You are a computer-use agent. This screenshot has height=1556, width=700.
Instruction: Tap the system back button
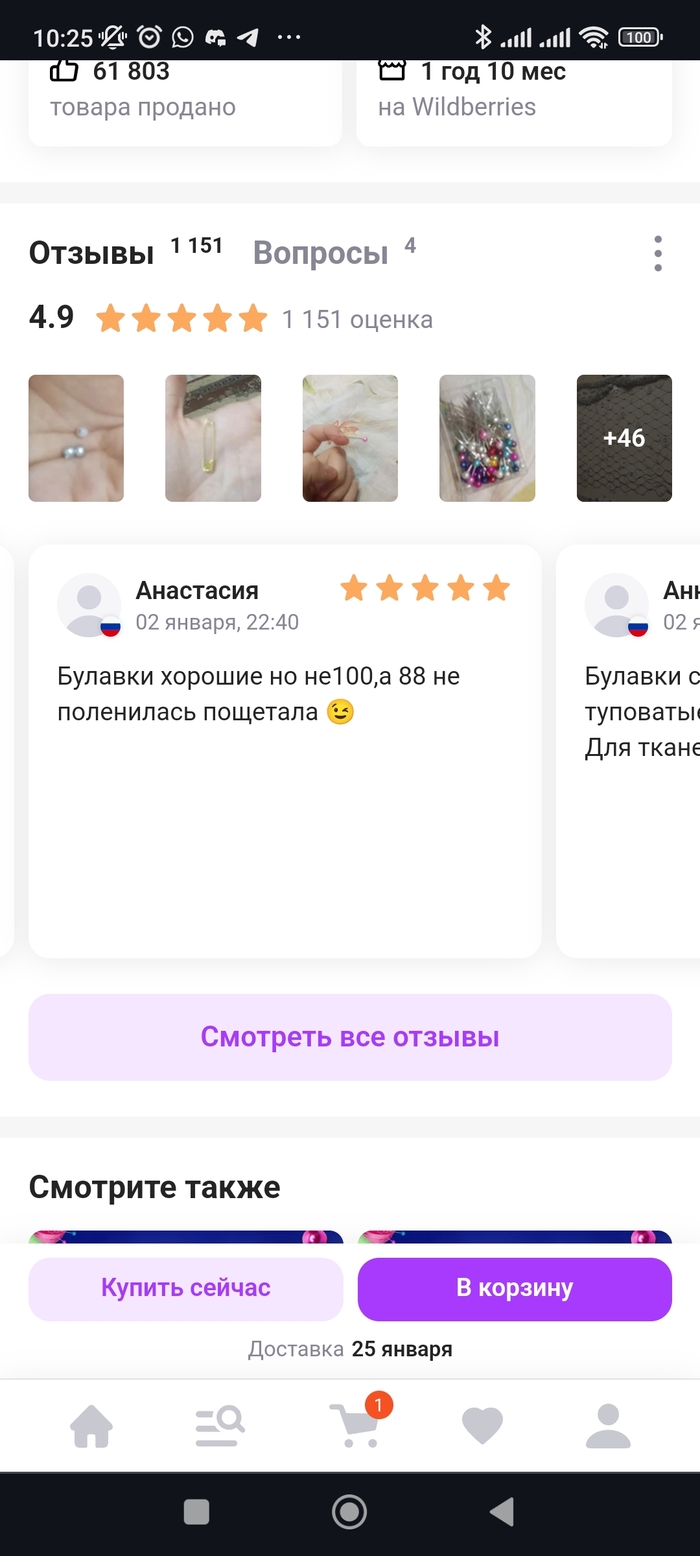(502, 1511)
